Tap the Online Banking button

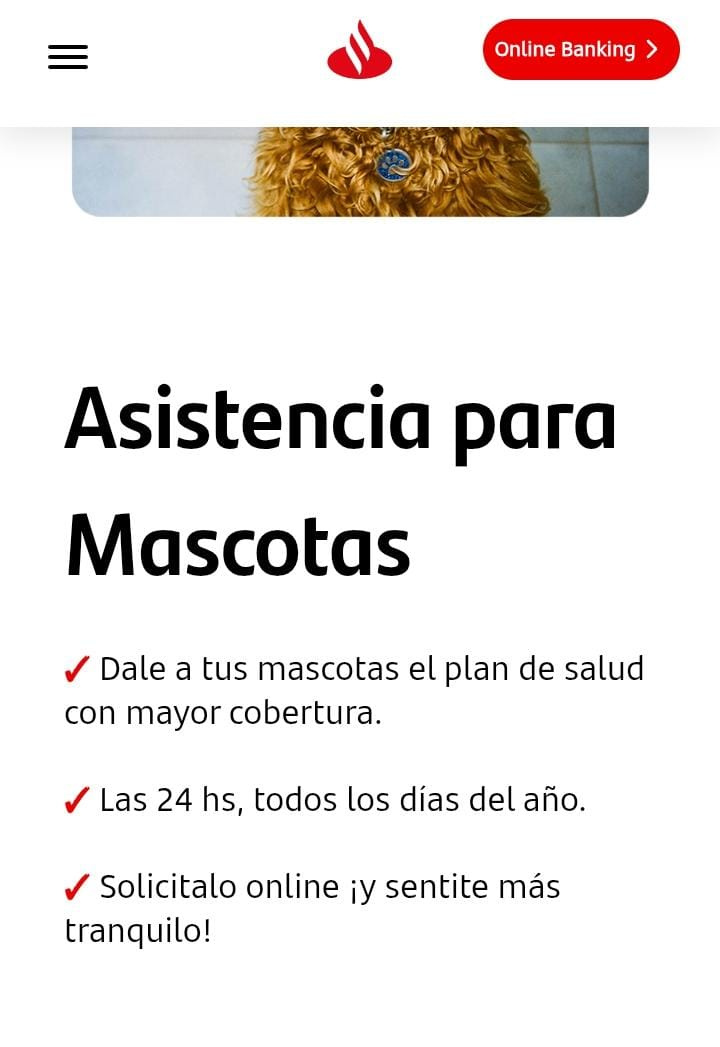(x=581, y=49)
